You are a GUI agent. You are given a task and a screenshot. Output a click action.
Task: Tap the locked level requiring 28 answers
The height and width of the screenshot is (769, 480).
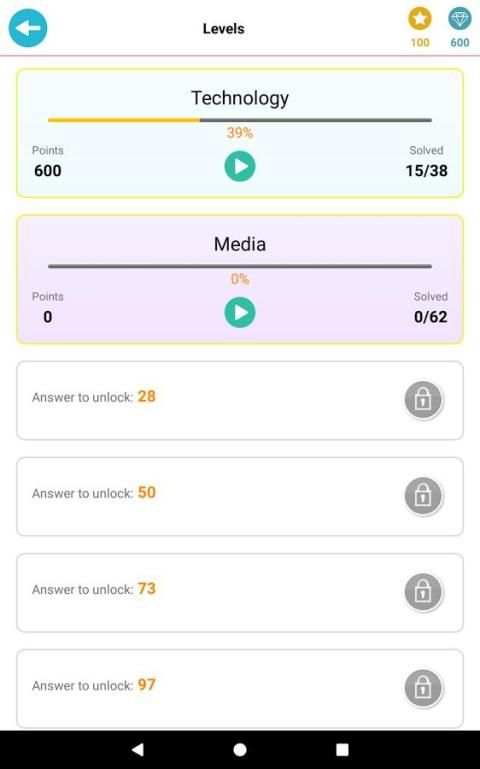click(240, 400)
